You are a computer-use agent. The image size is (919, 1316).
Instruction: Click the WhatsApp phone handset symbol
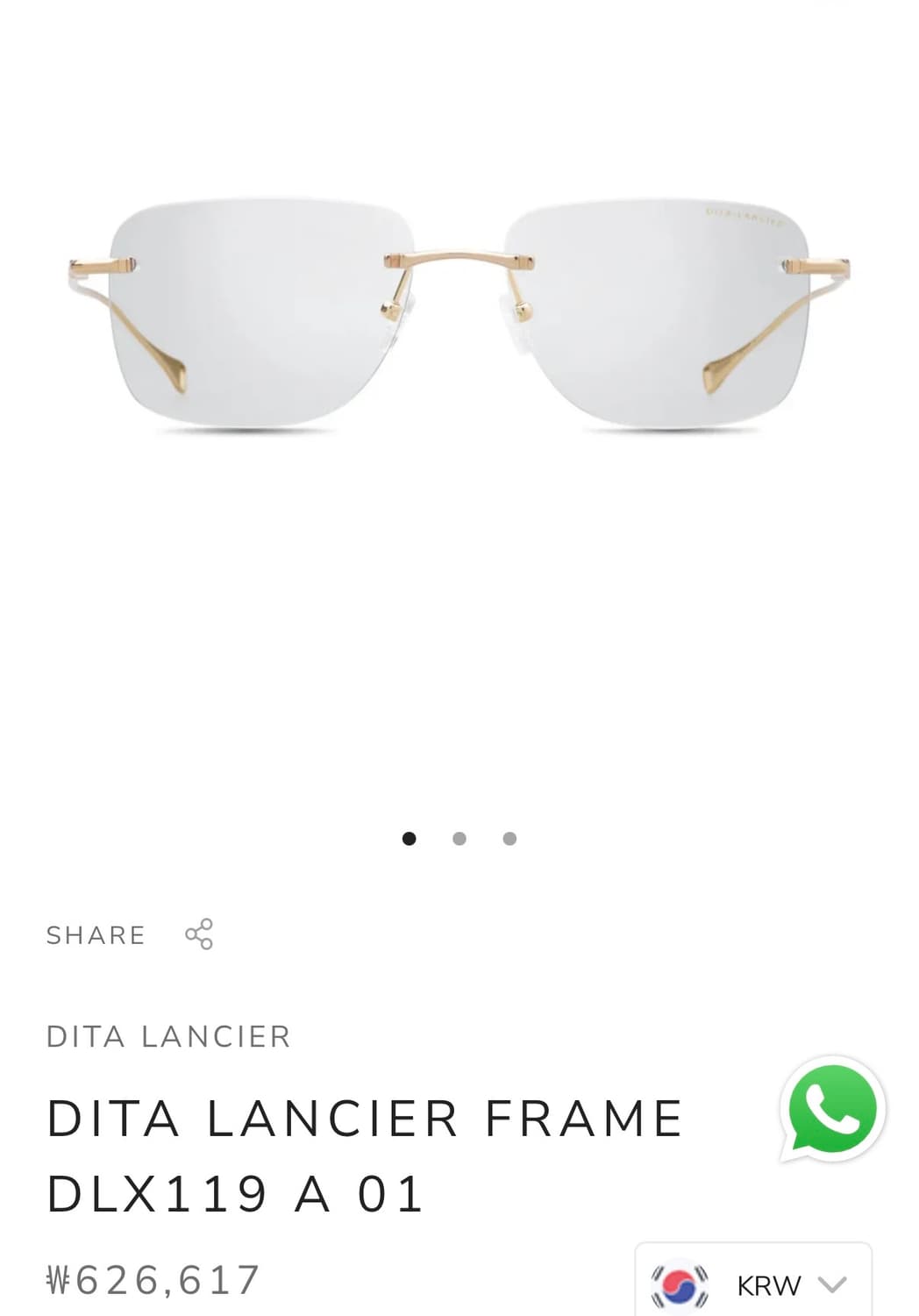click(832, 1110)
